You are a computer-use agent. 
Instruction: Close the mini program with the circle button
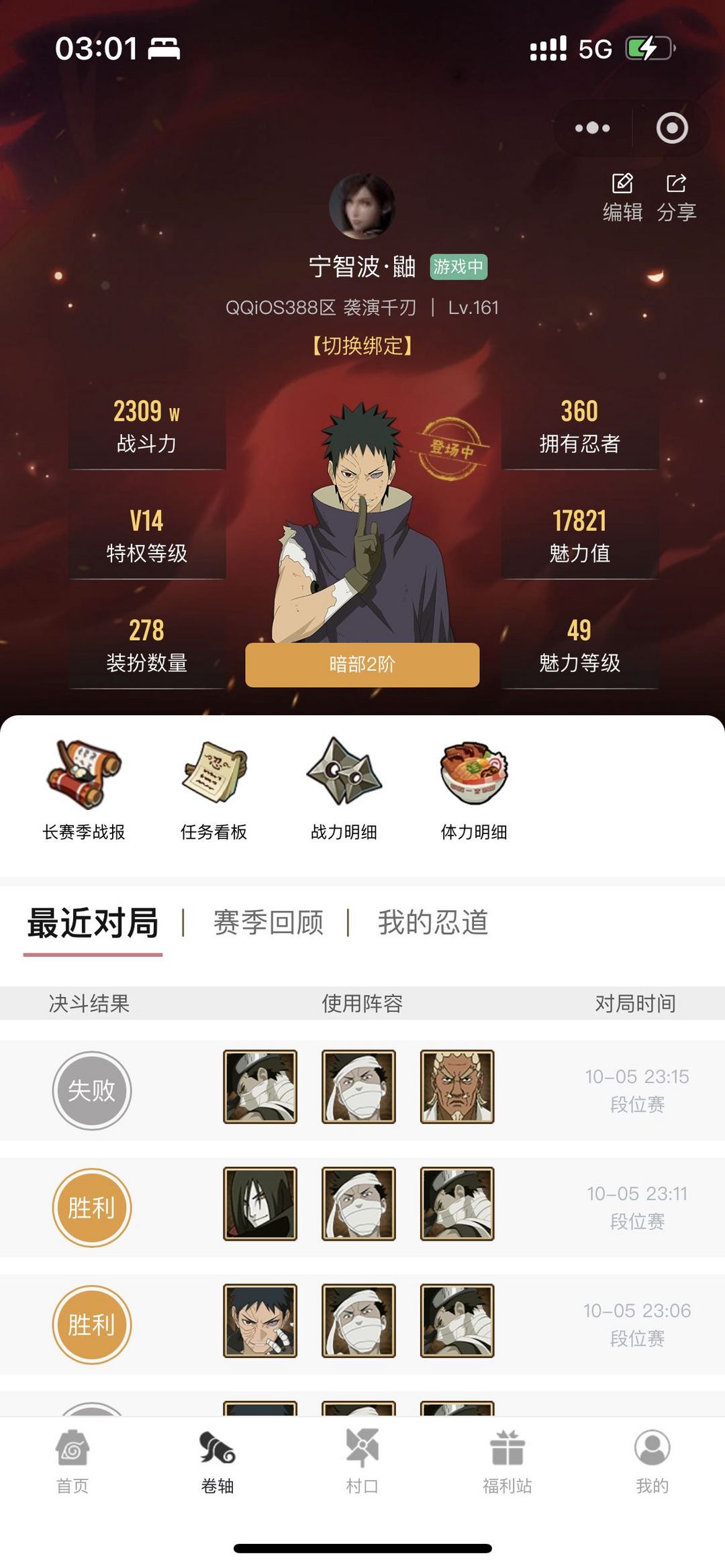point(671,127)
